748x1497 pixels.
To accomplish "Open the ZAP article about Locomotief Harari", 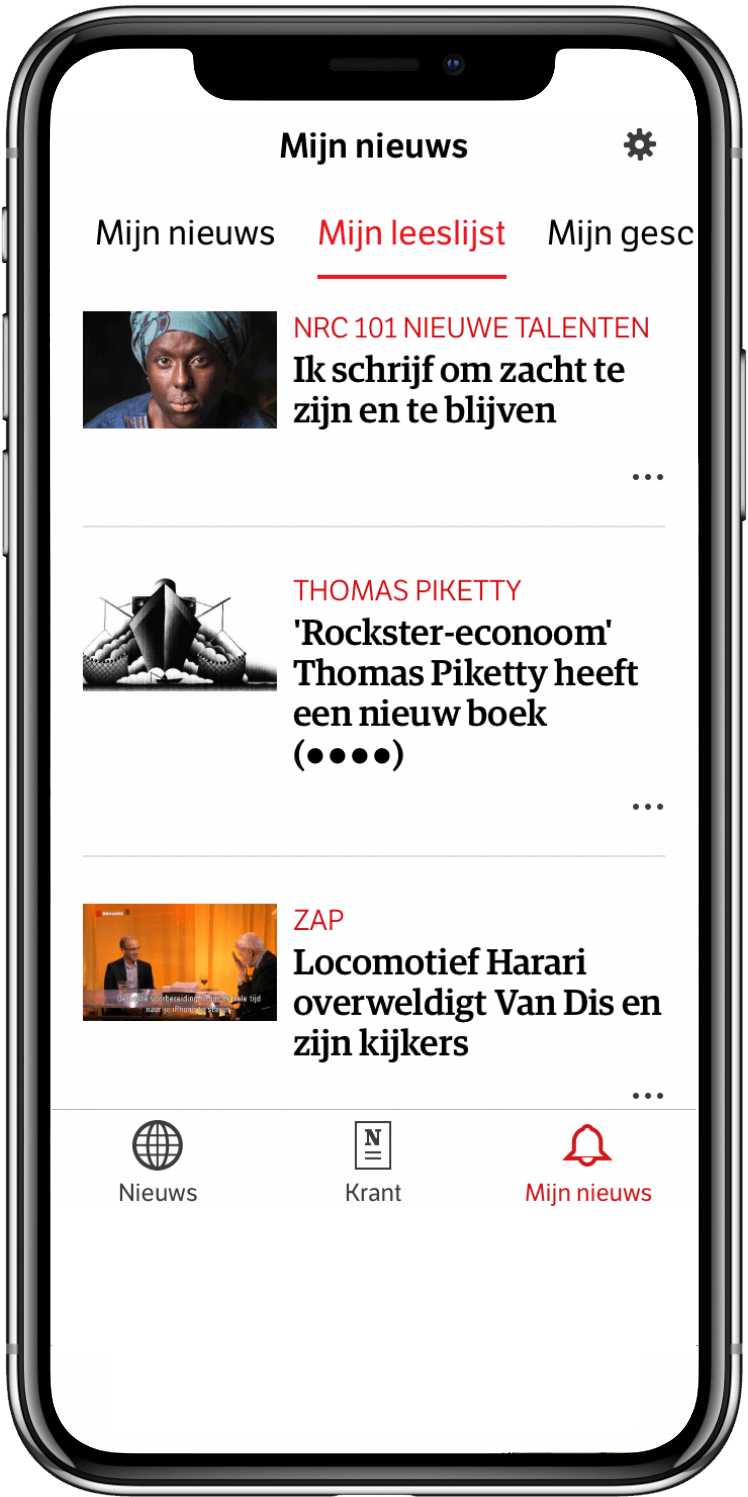I will [476, 1002].
